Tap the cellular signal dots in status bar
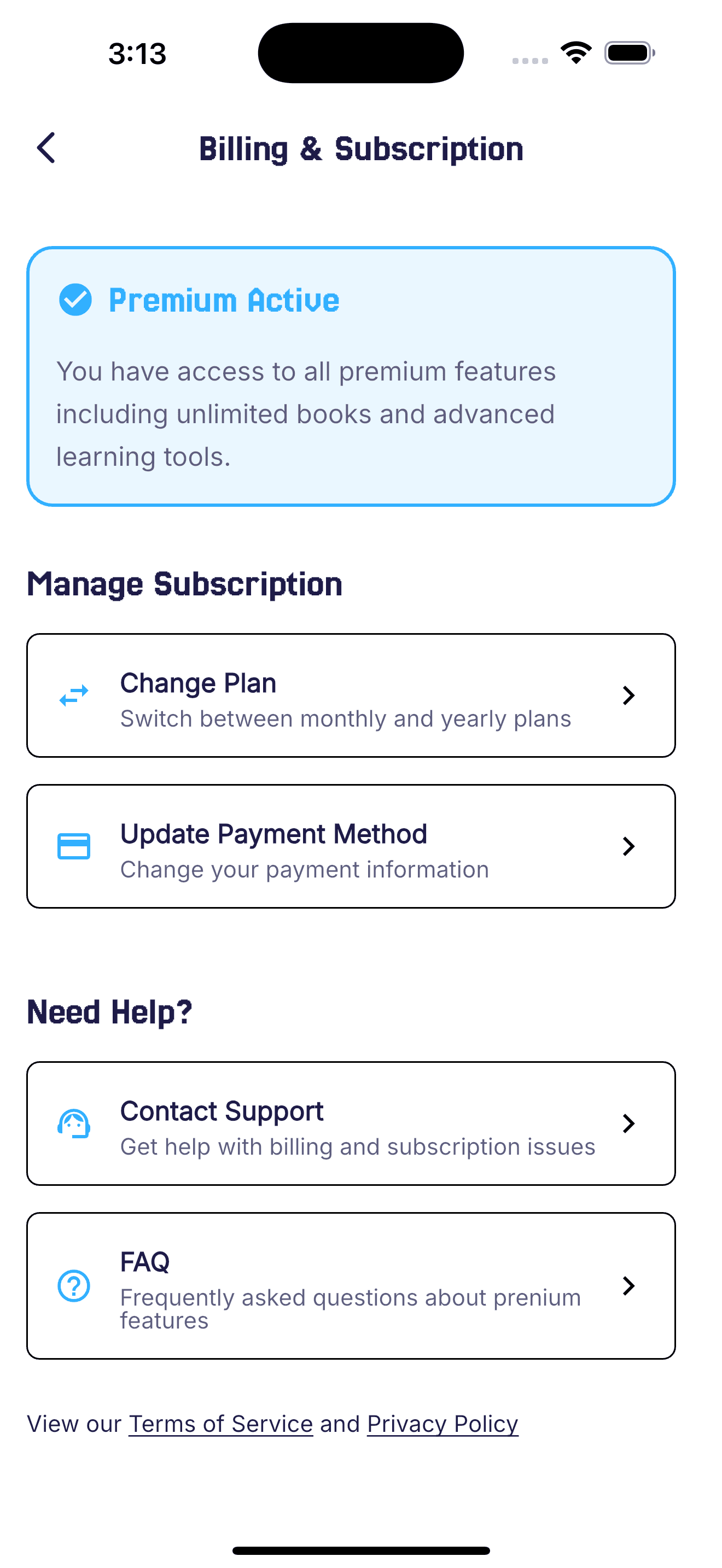Screen dimensions: 722x1568 point(529,60)
